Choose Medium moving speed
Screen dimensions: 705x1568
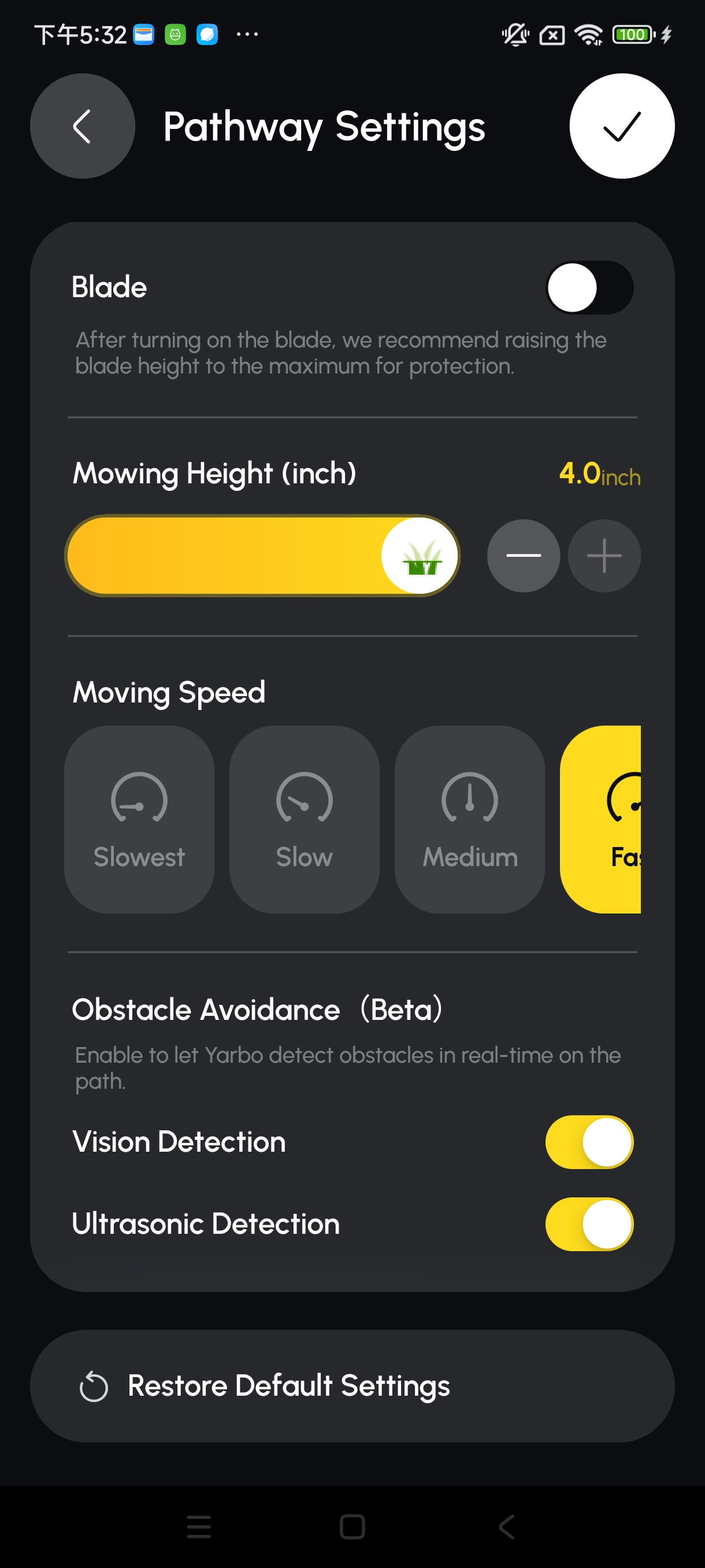pos(469,819)
